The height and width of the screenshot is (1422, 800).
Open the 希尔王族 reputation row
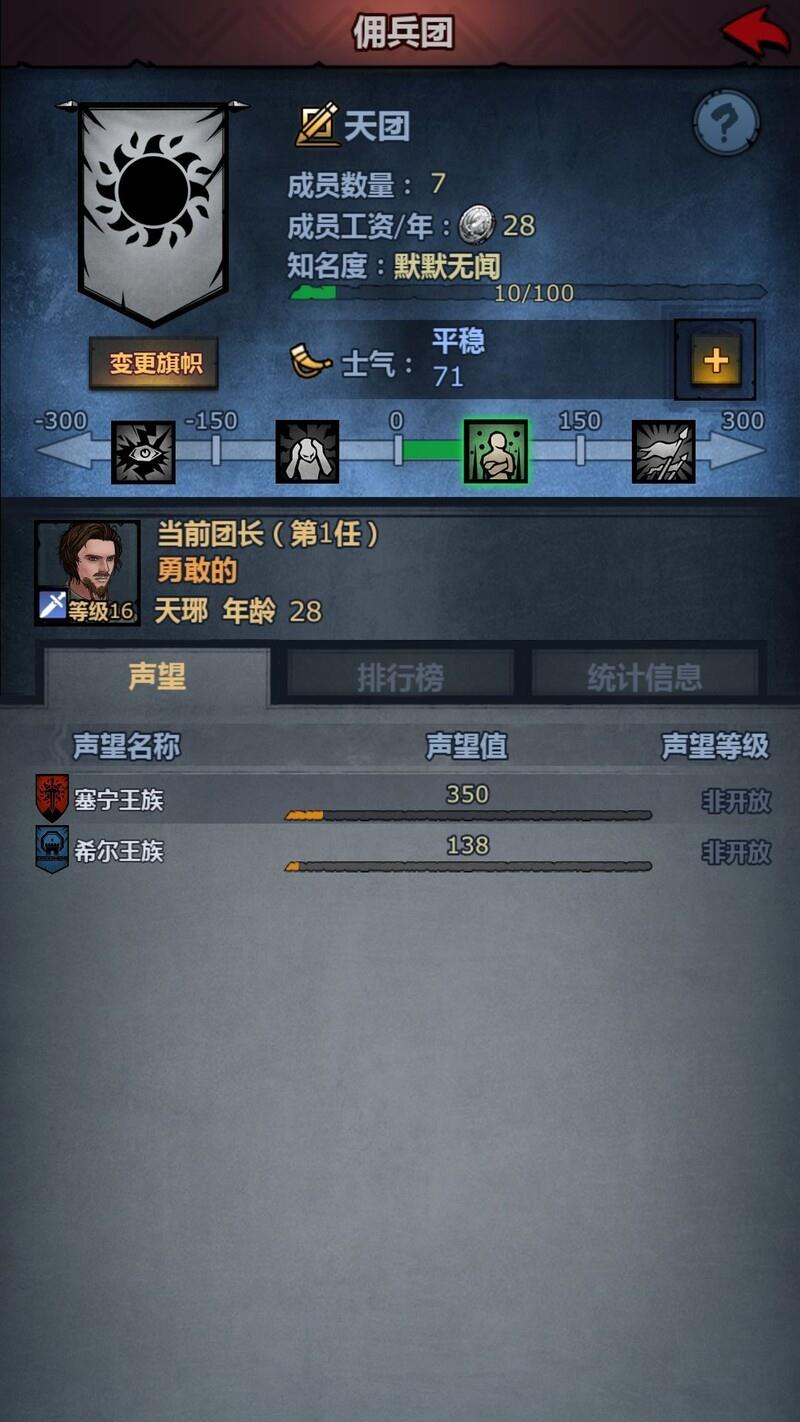[400, 851]
